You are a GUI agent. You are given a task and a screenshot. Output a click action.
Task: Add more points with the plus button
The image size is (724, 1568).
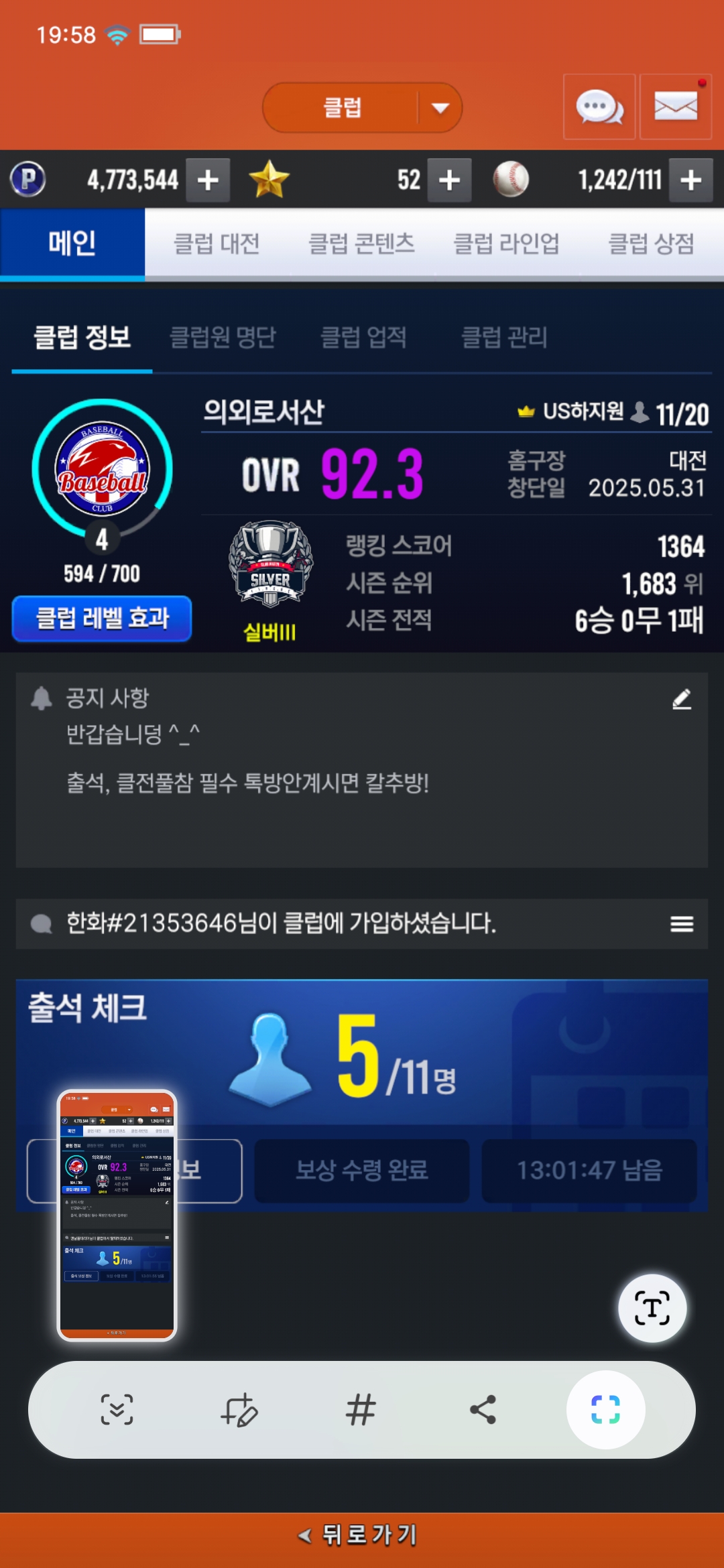(208, 180)
